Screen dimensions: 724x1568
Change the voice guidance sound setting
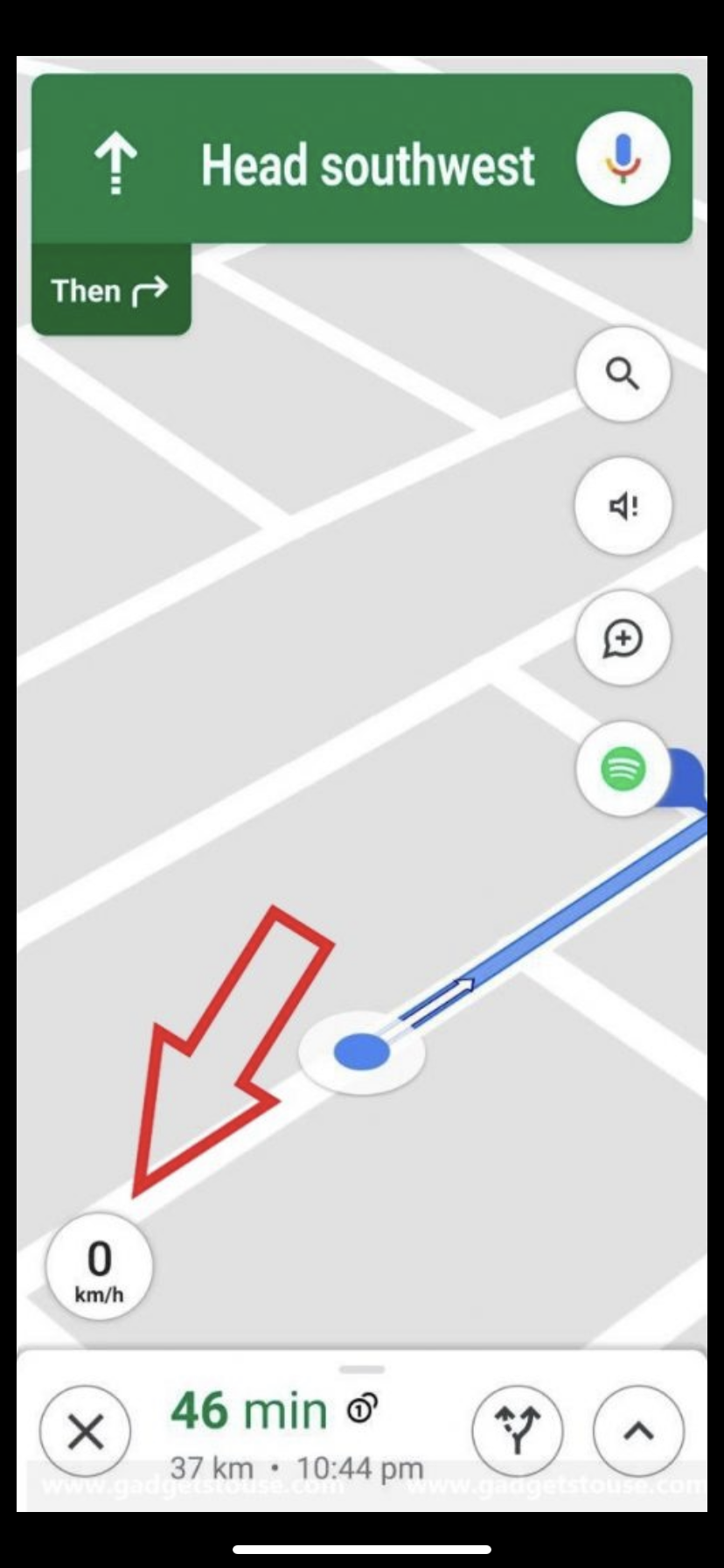pos(623,506)
